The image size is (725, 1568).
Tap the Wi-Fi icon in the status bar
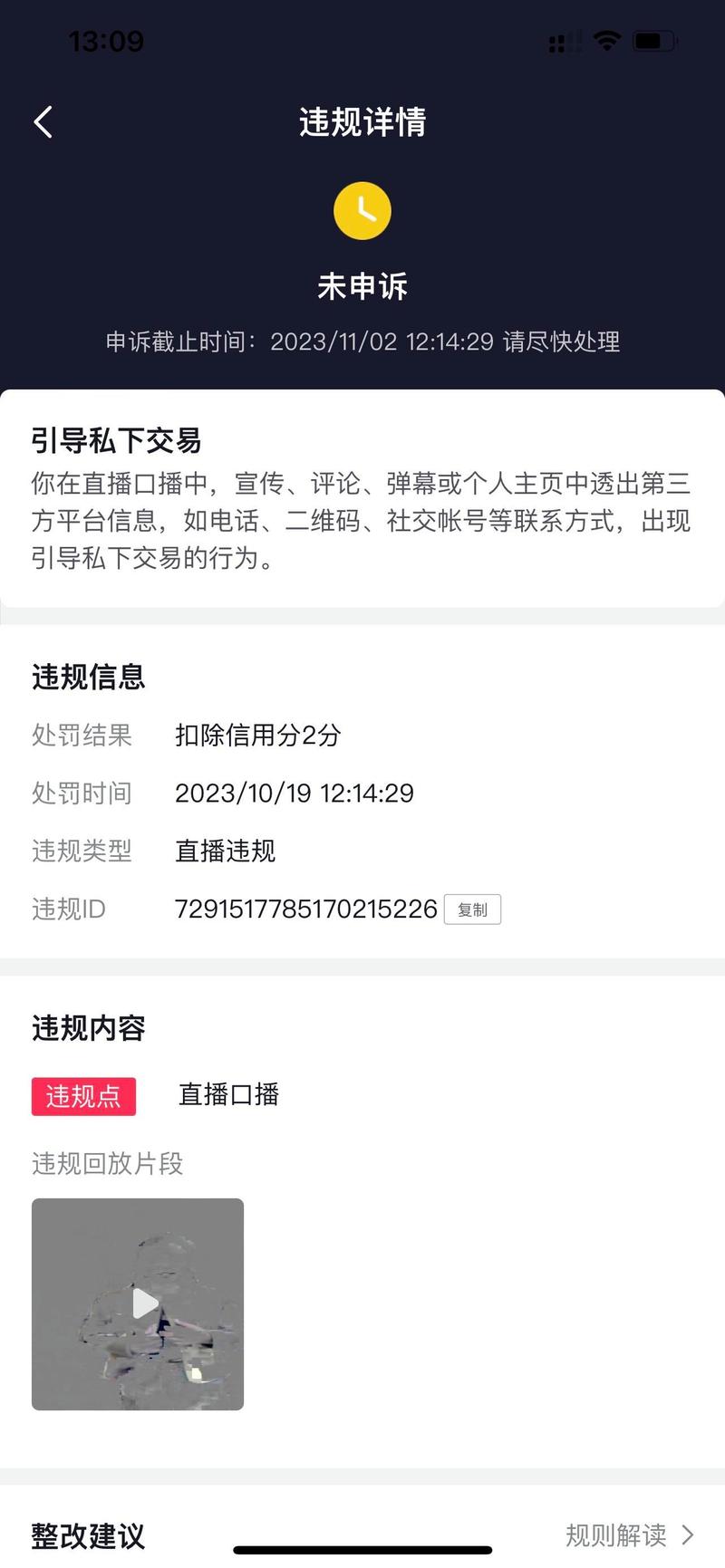pyautogui.click(x=605, y=40)
